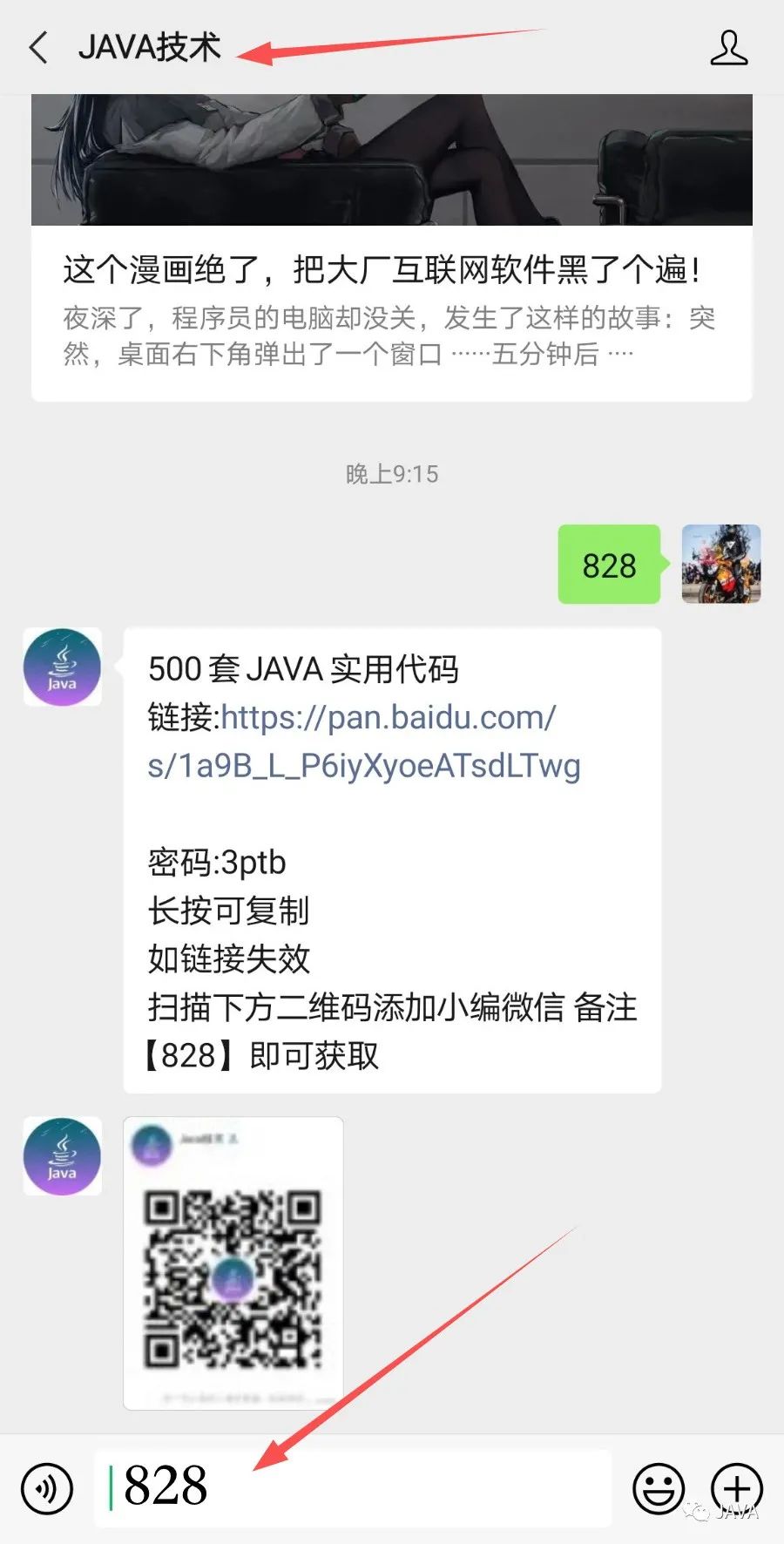Open voice message input mode

pyautogui.click(x=46, y=1489)
